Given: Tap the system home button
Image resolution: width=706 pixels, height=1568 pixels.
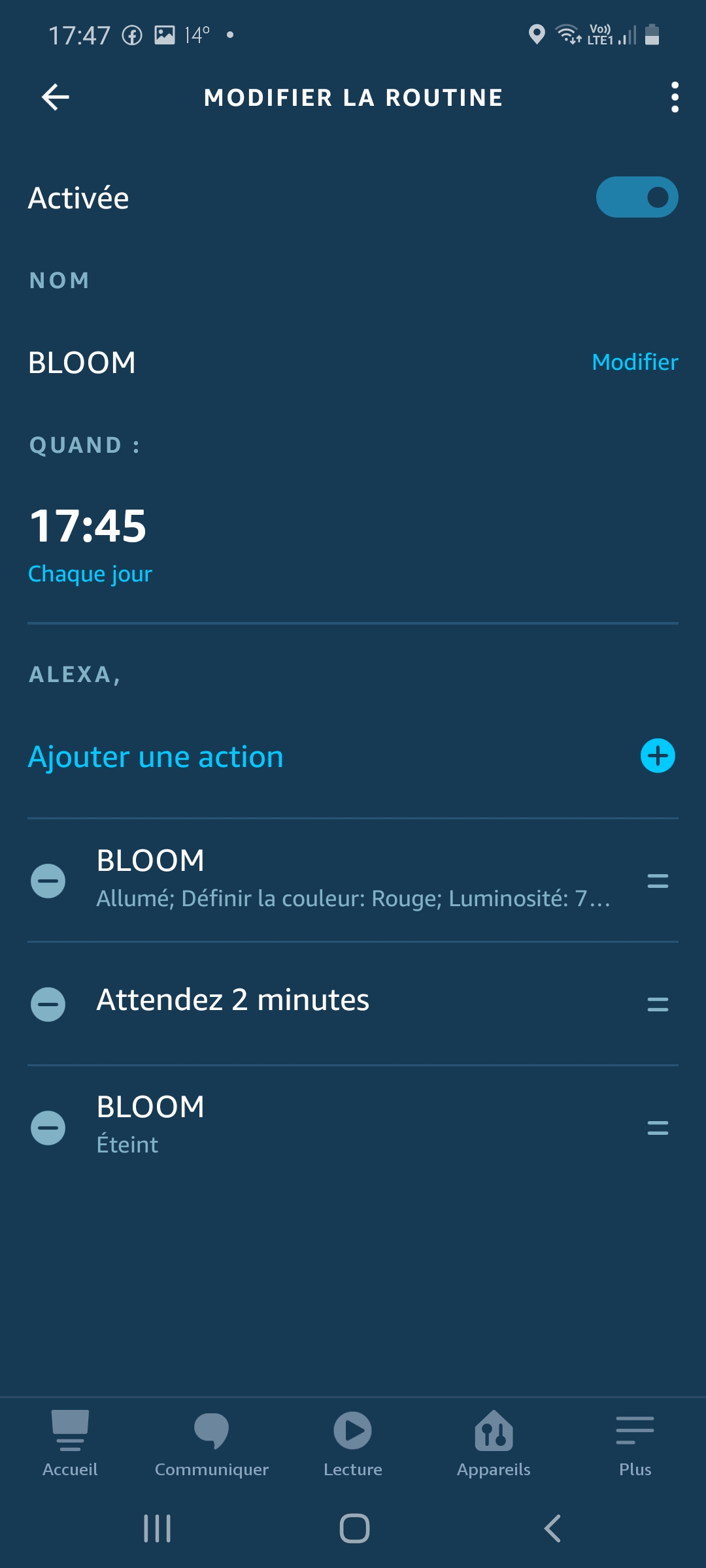Looking at the screenshot, I should coord(354,1528).
